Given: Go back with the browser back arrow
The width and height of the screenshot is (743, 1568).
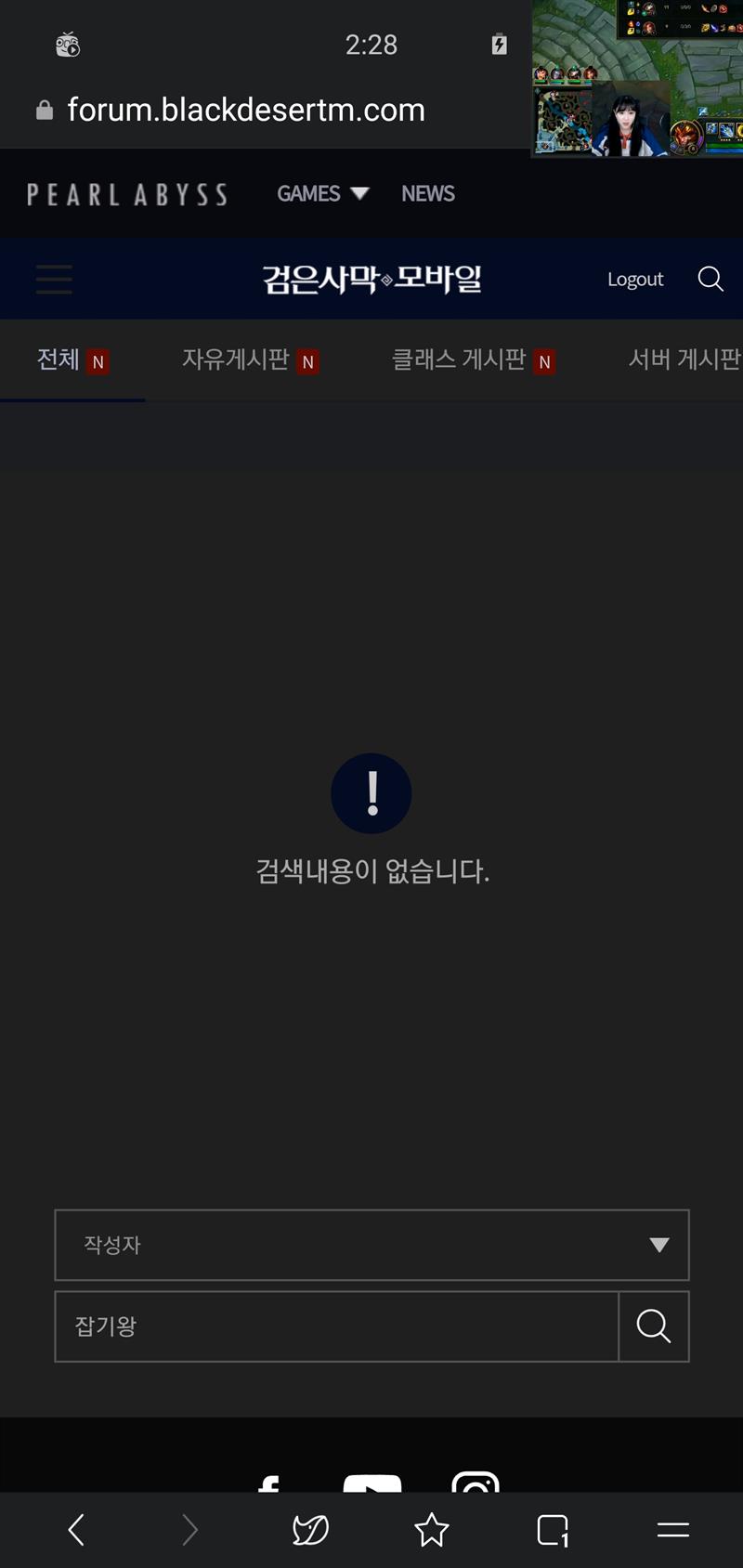Looking at the screenshot, I should [x=76, y=1529].
